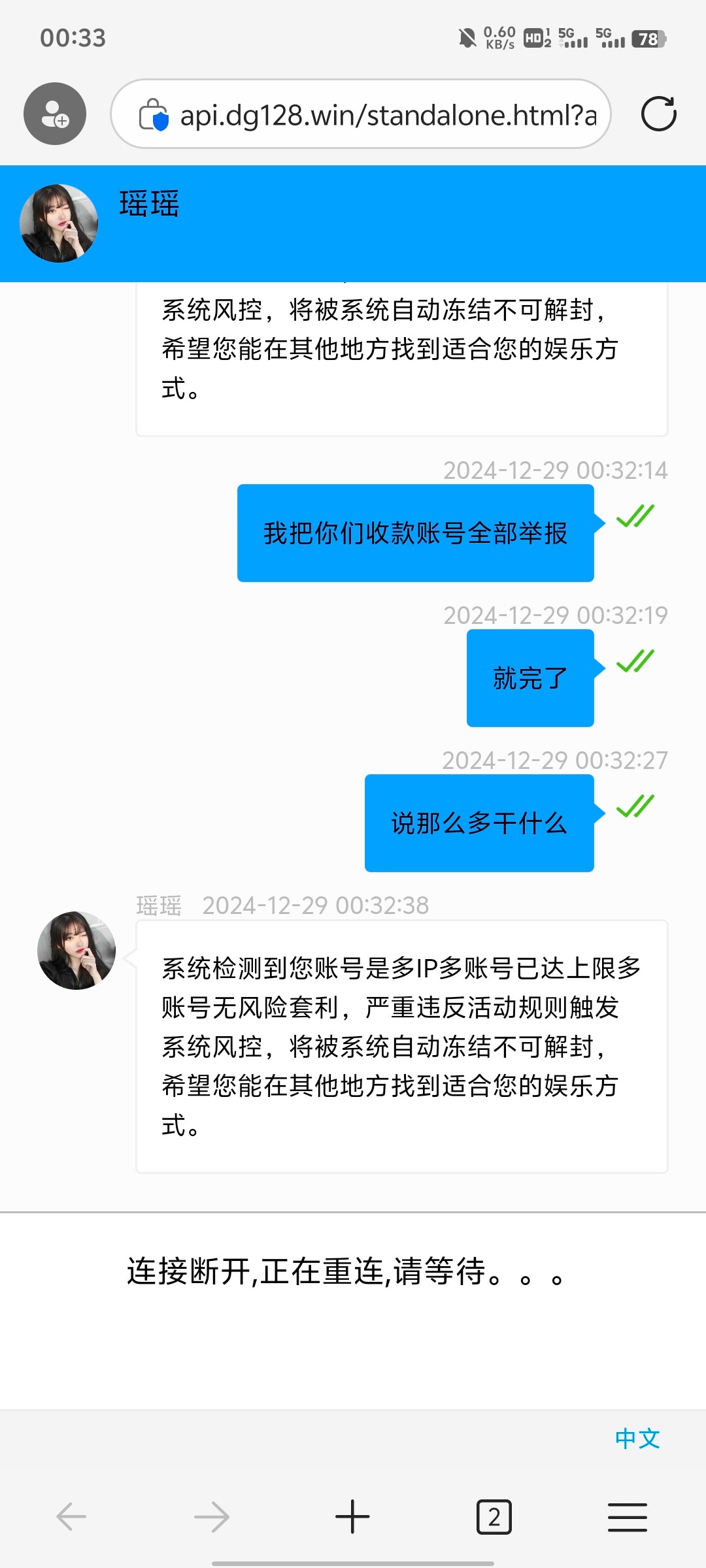Open a new browser tab
This screenshot has height=1568, width=706.
[352, 1516]
